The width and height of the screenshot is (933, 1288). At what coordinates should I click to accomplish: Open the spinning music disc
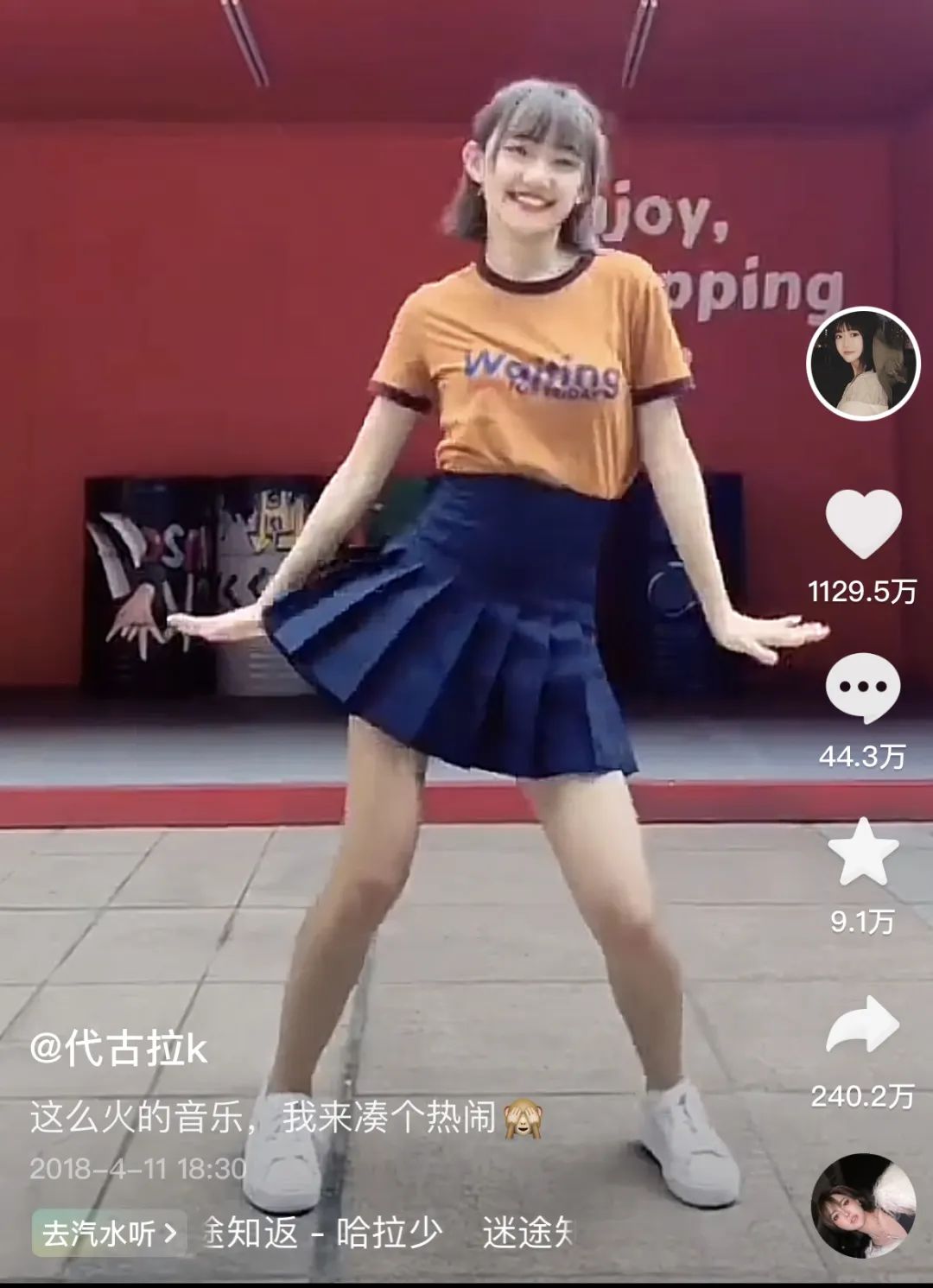pyautogui.click(x=863, y=1204)
